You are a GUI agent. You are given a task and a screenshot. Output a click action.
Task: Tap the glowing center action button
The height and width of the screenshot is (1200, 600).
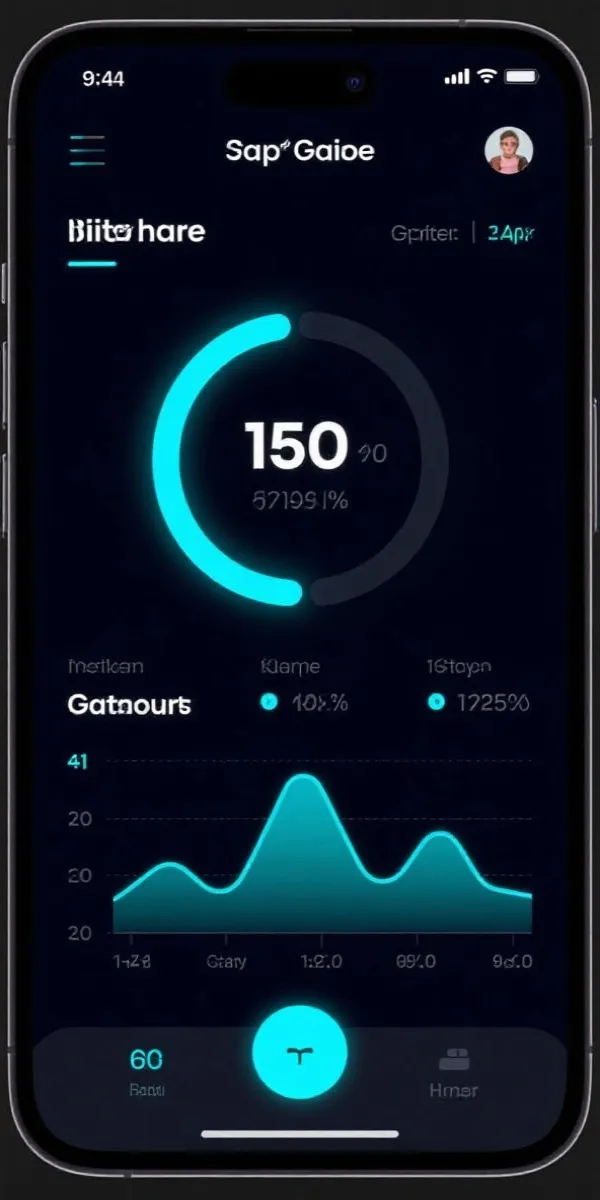[x=300, y=1054]
